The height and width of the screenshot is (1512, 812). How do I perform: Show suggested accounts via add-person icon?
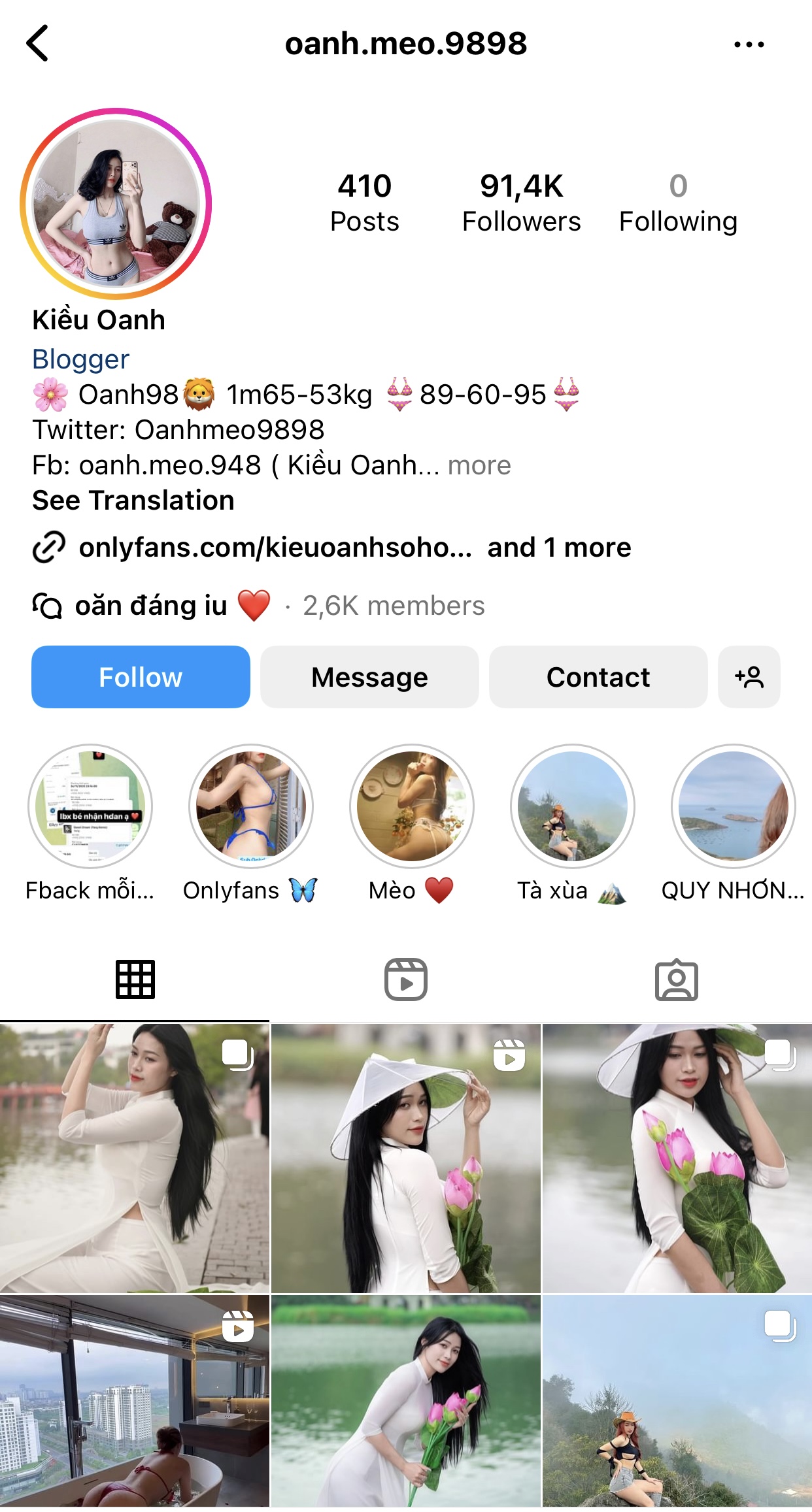point(749,677)
